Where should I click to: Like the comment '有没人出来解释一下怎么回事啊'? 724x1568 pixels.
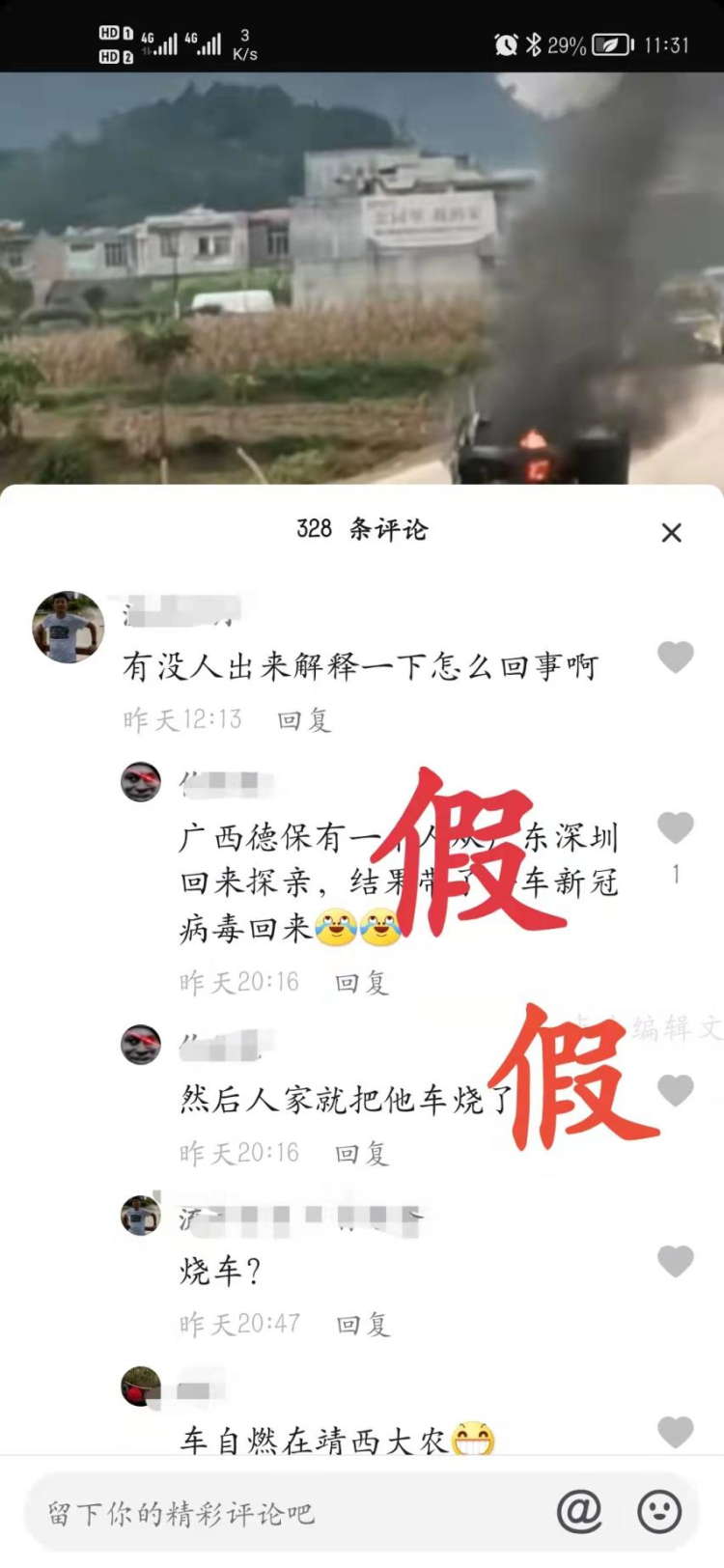coord(676,657)
